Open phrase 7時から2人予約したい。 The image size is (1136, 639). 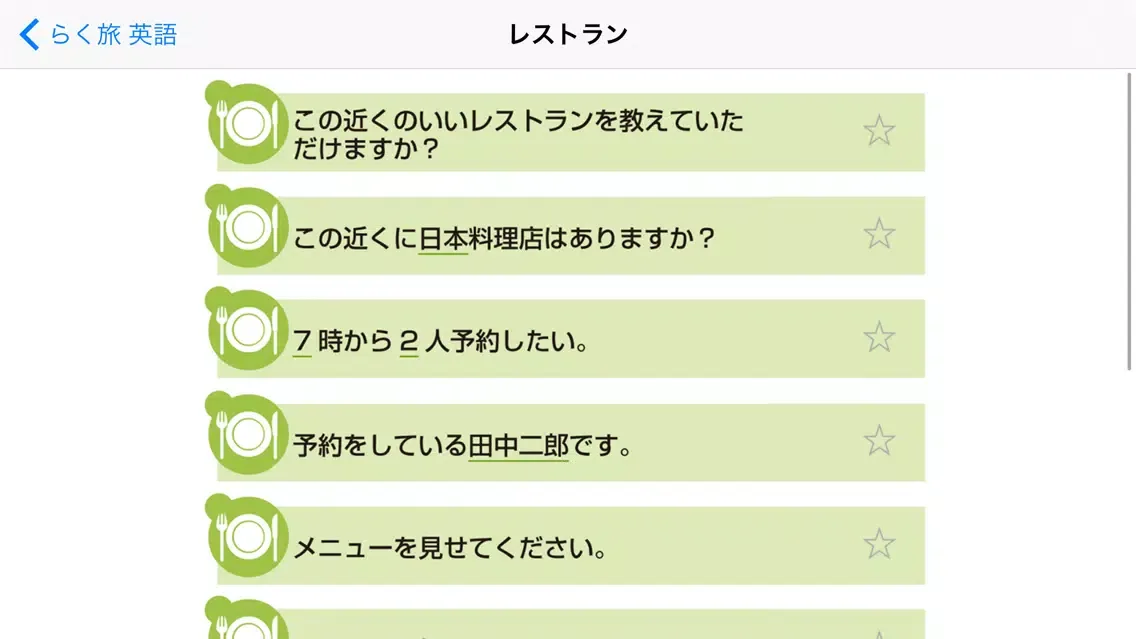coord(440,342)
